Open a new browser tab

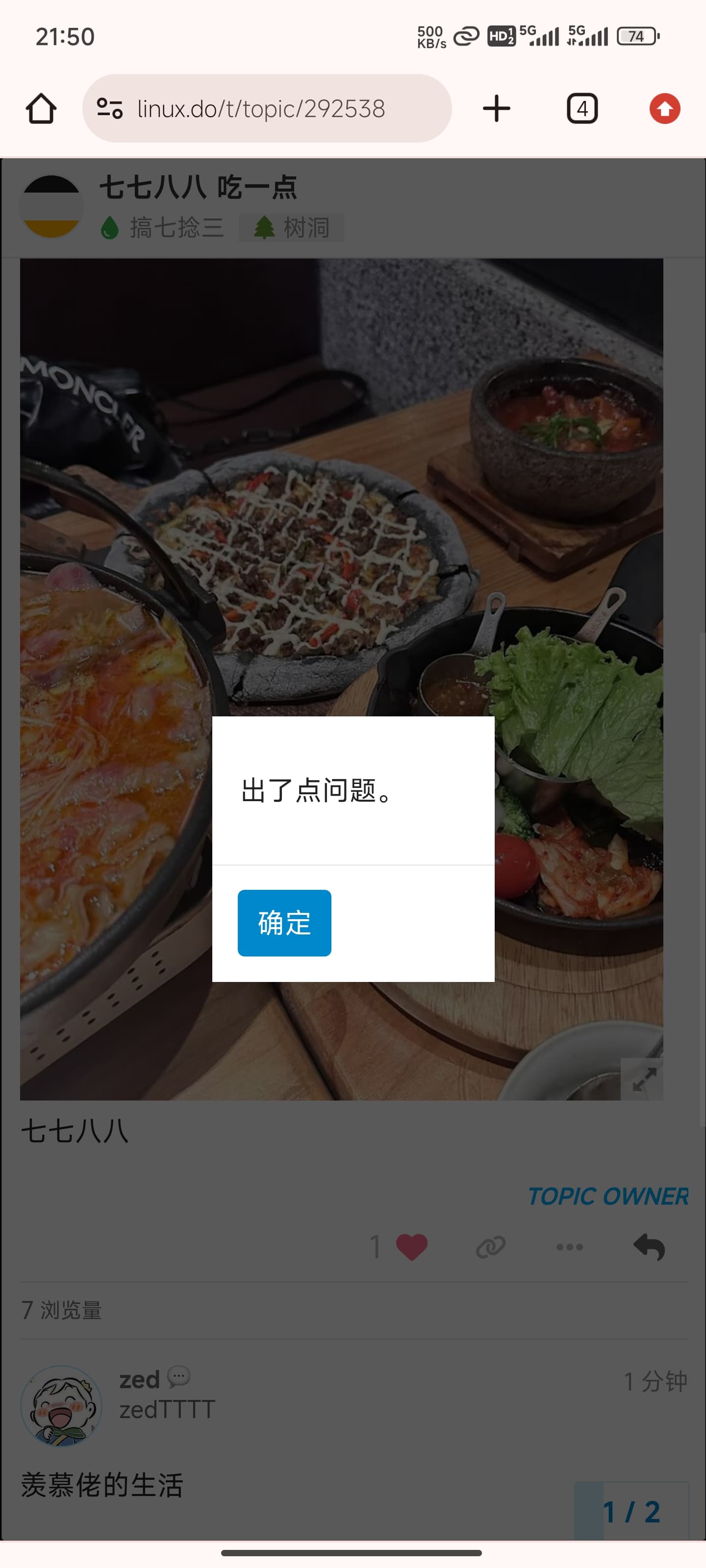[497, 108]
